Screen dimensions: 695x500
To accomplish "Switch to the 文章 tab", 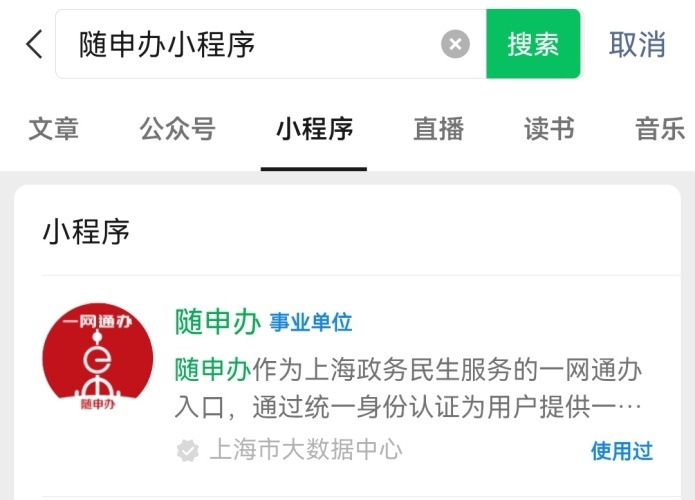I will 54,129.
